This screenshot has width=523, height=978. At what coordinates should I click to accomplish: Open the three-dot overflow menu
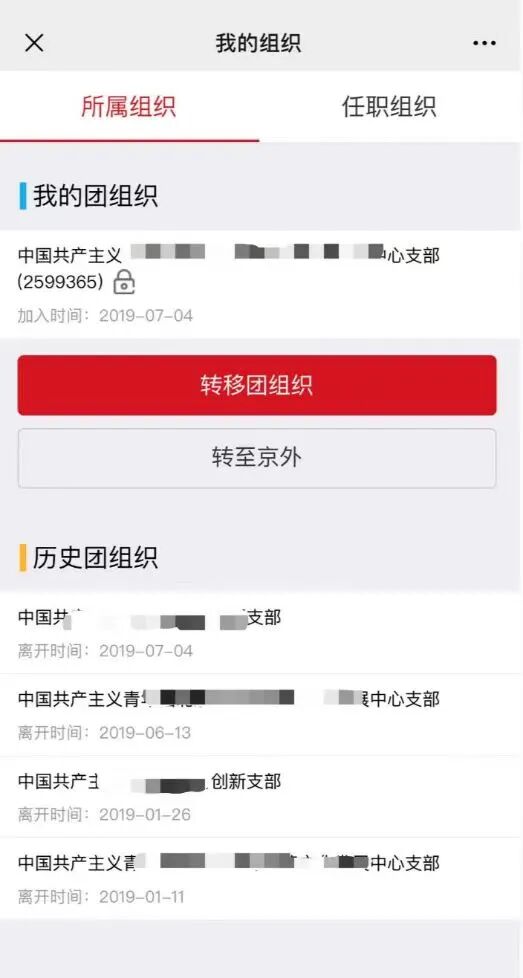tap(484, 43)
